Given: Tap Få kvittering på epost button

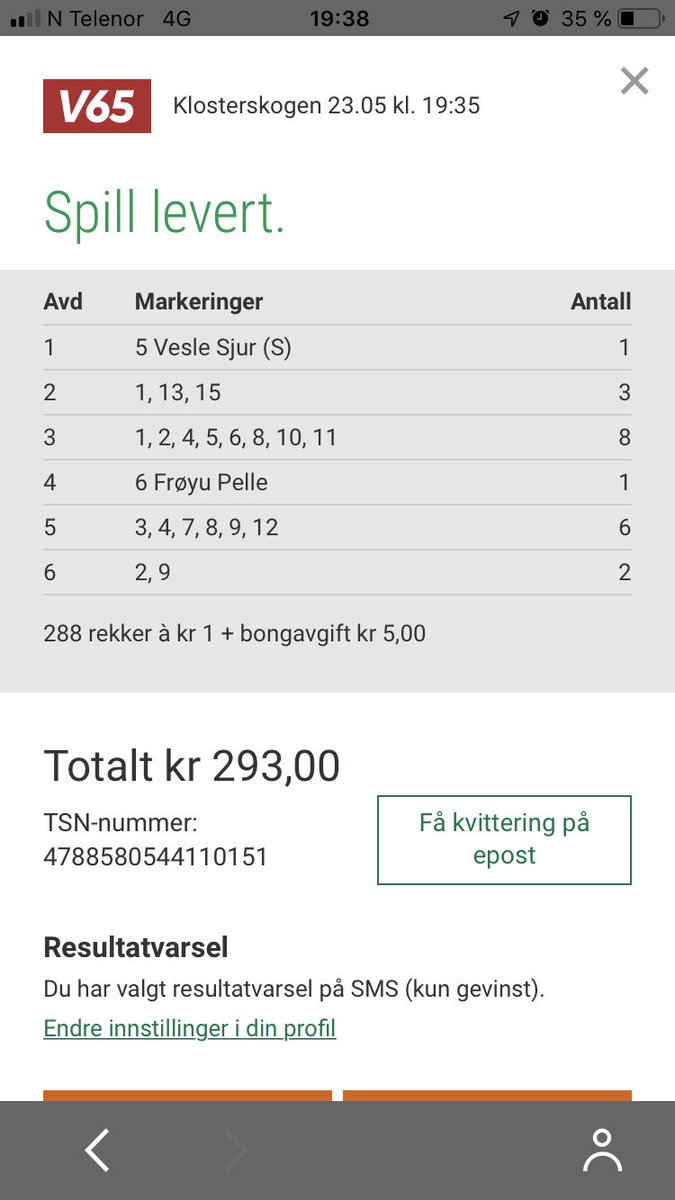Looking at the screenshot, I should point(504,840).
